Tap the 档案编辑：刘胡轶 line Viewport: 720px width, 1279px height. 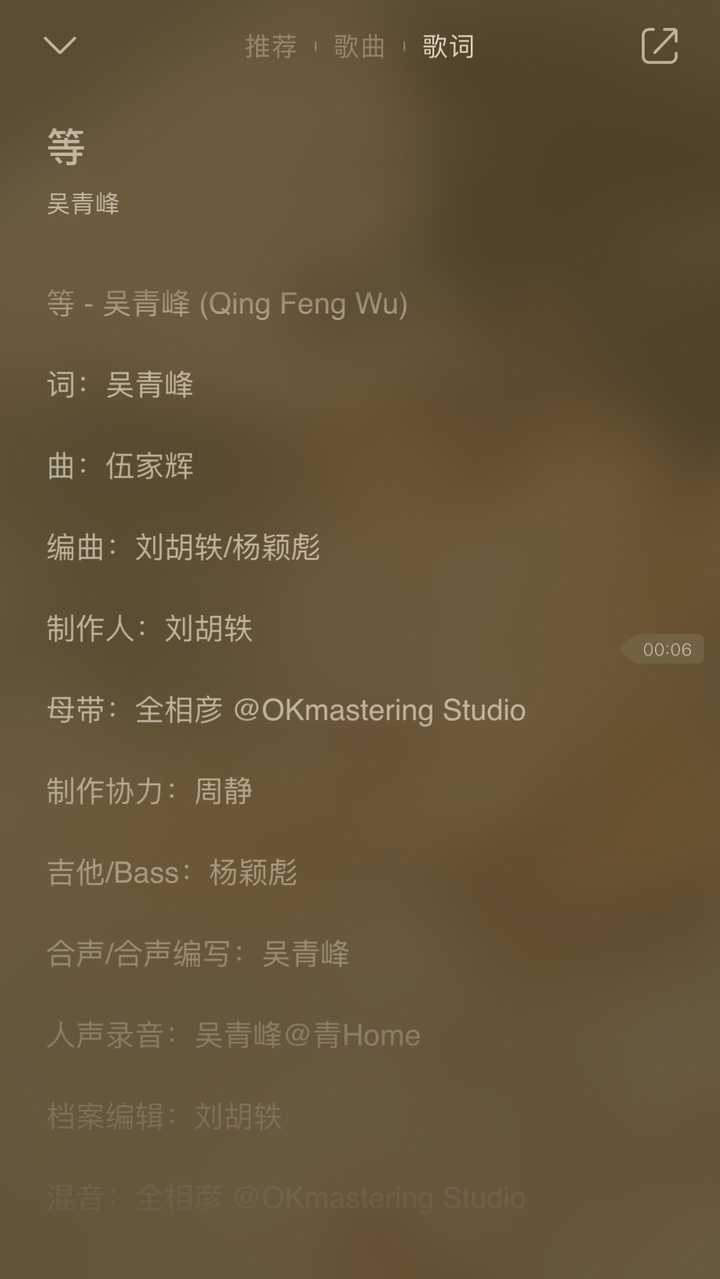166,1117
